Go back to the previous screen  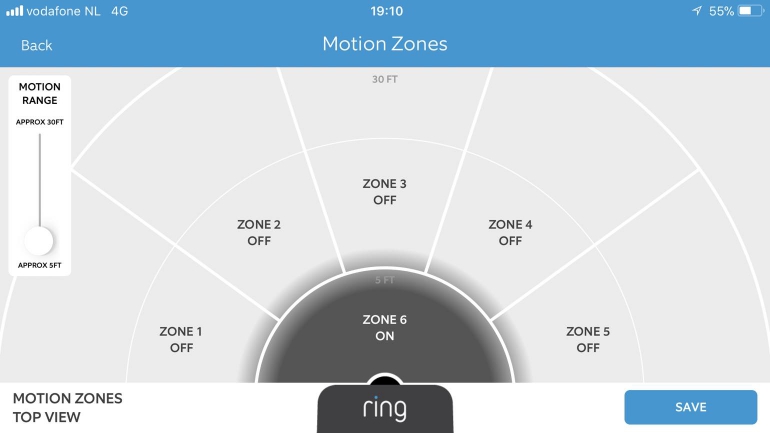36,45
